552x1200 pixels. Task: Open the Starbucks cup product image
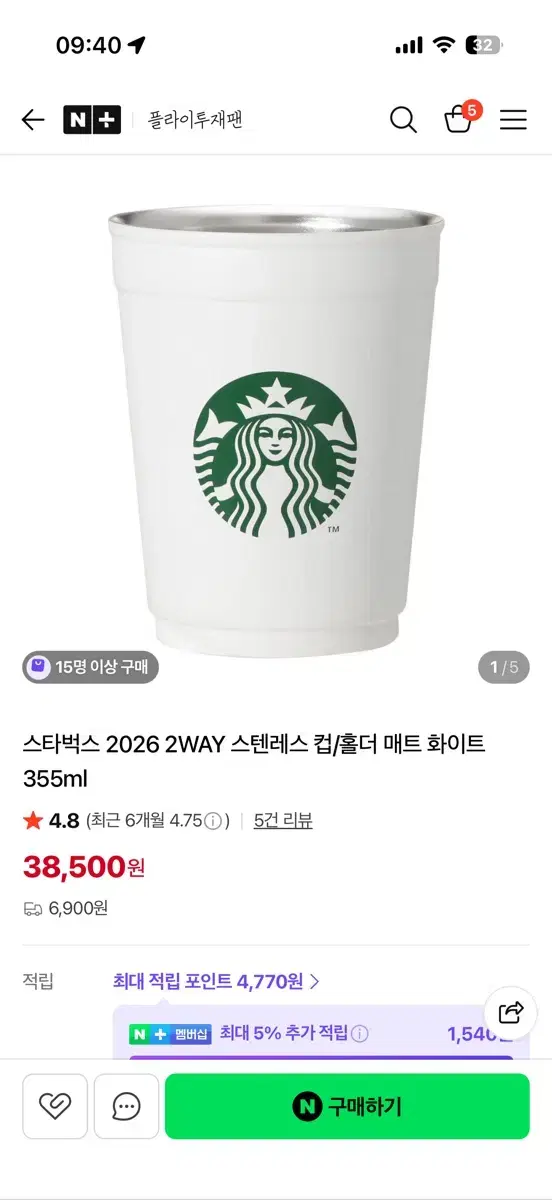276,427
